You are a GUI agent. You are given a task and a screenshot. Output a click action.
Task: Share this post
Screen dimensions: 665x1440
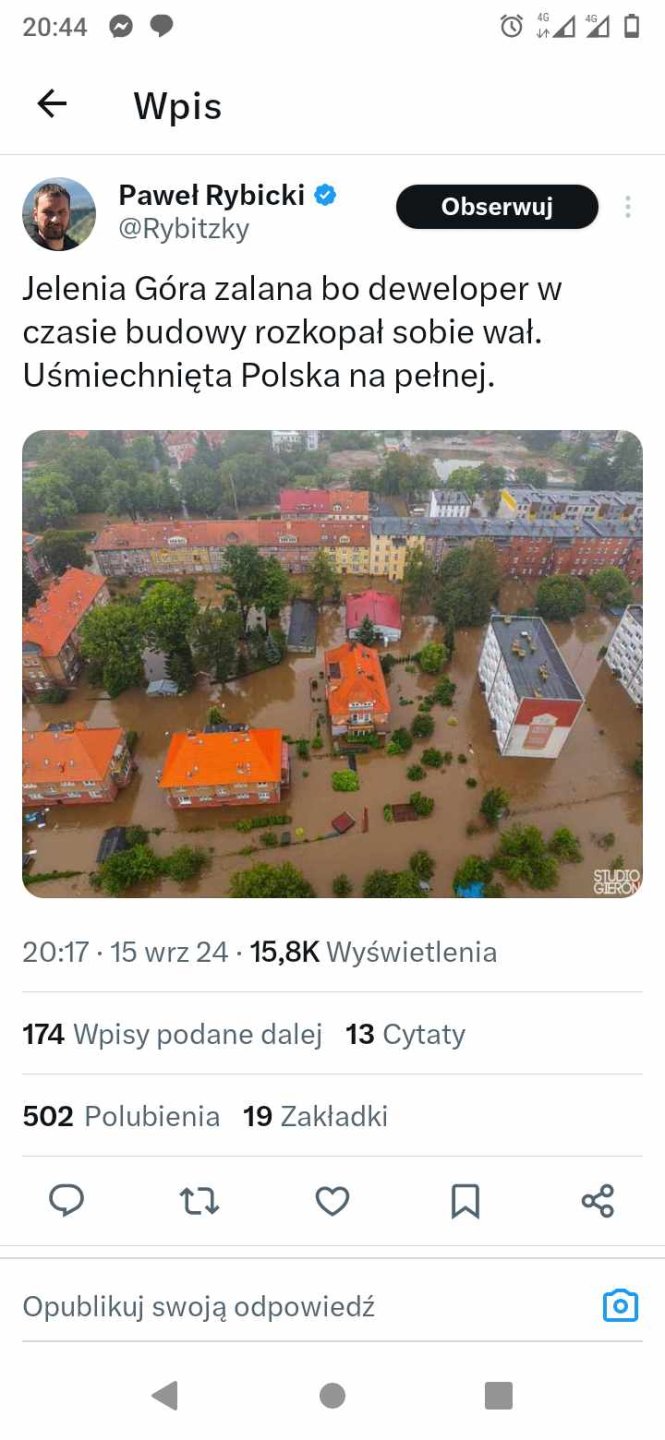tap(597, 1200)
